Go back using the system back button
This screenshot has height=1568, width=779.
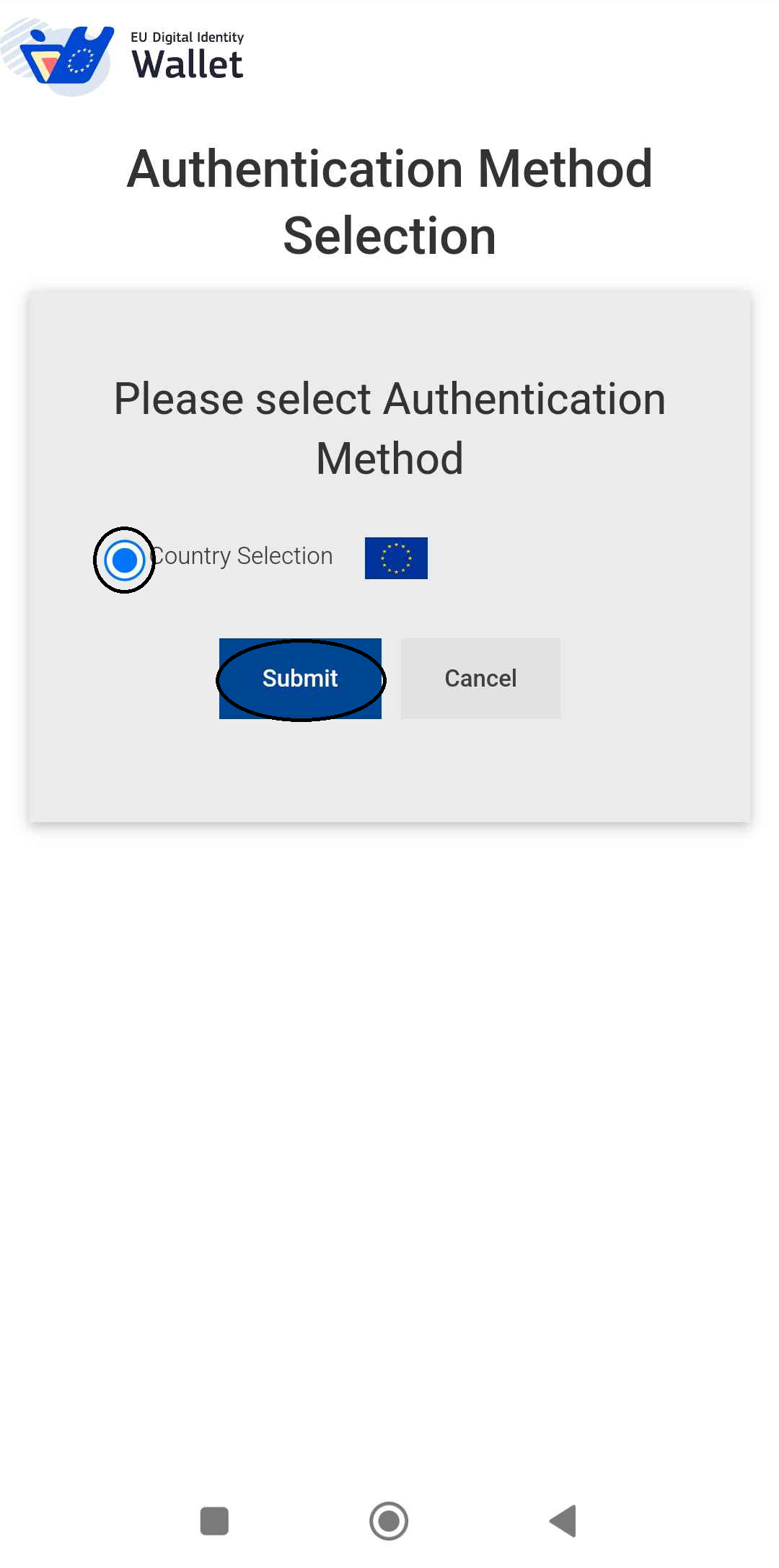pos(563,1520)
